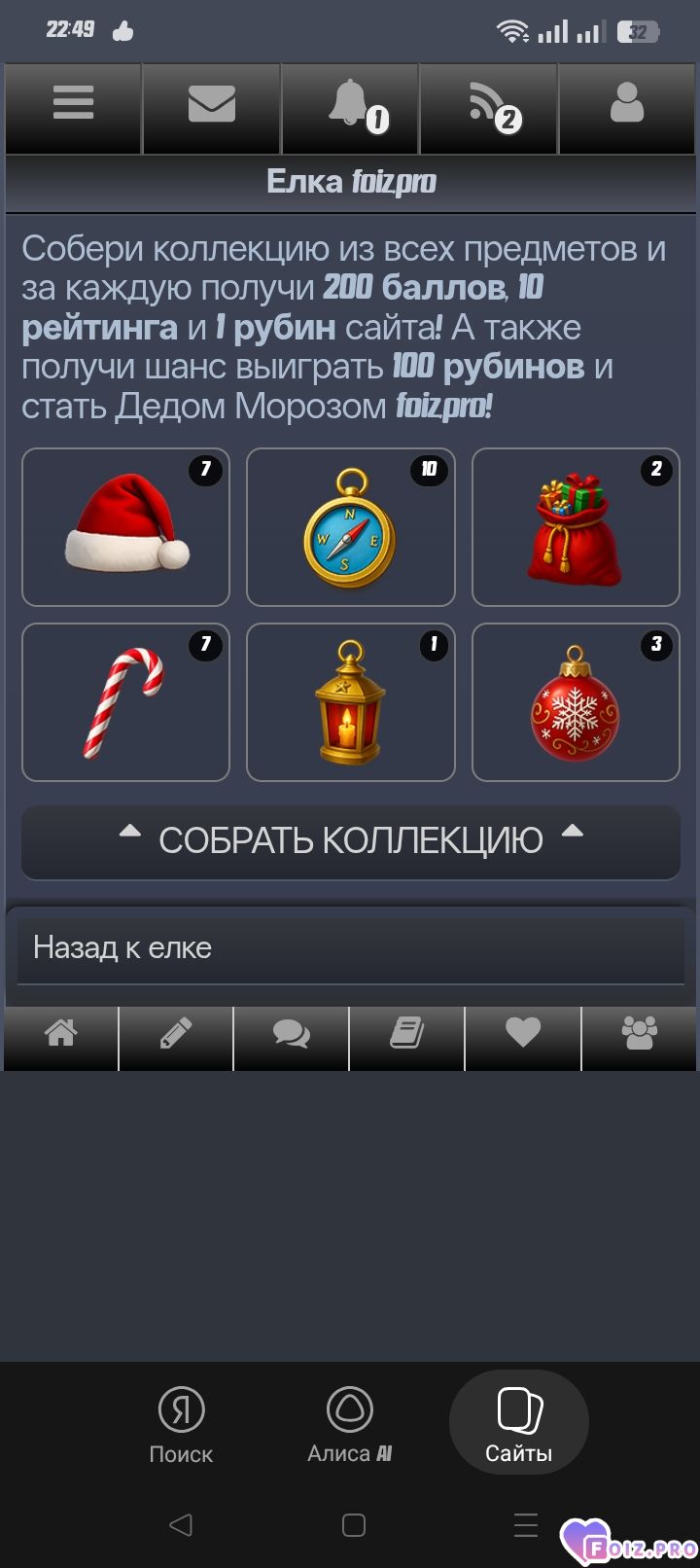The height and width of the screenshot is (1568, 700).
Task: Select the candy cane item
Action: coord(125,702)
